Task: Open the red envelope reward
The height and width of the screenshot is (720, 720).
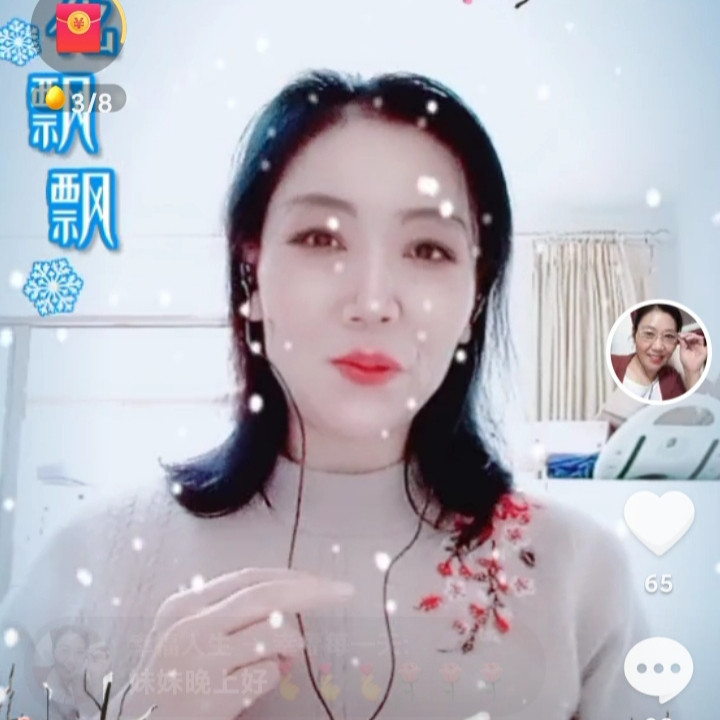Action: point(79,27)
